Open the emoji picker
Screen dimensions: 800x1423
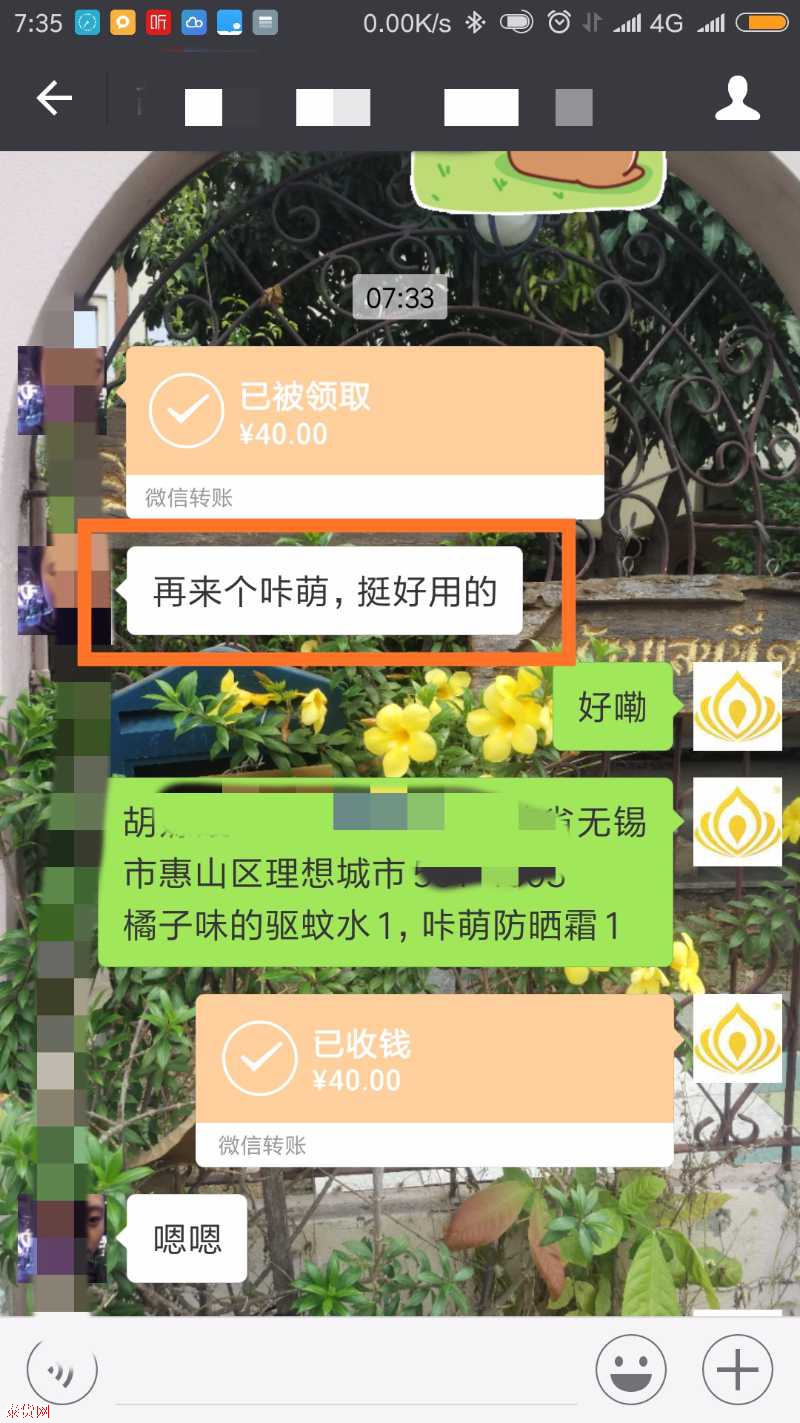click(x=631, y=1369)
